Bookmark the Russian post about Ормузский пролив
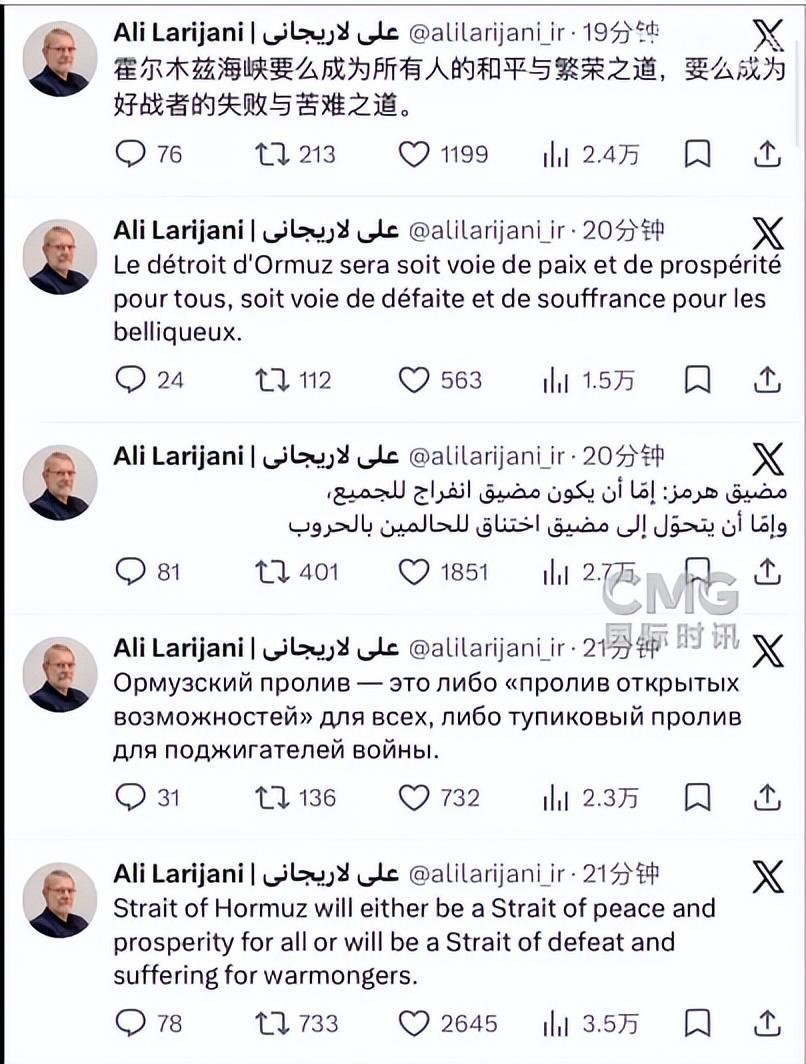This screenshot has width=806, height=1064. pos(697,797)
